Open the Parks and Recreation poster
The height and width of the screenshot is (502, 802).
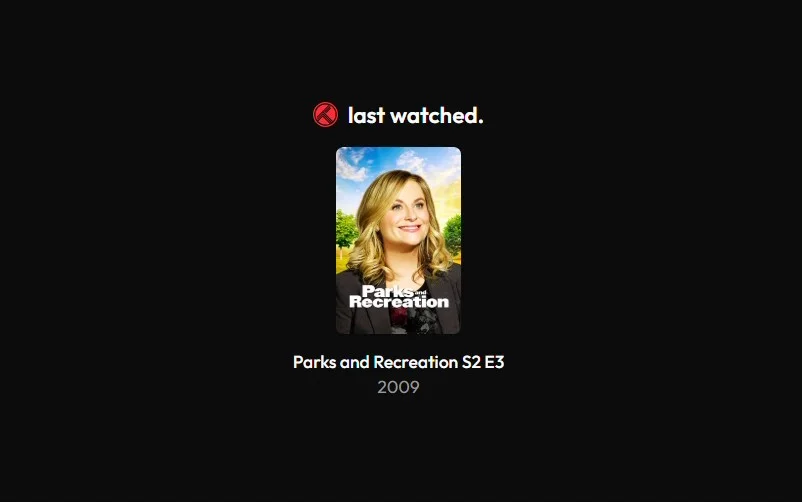point(398,240)
